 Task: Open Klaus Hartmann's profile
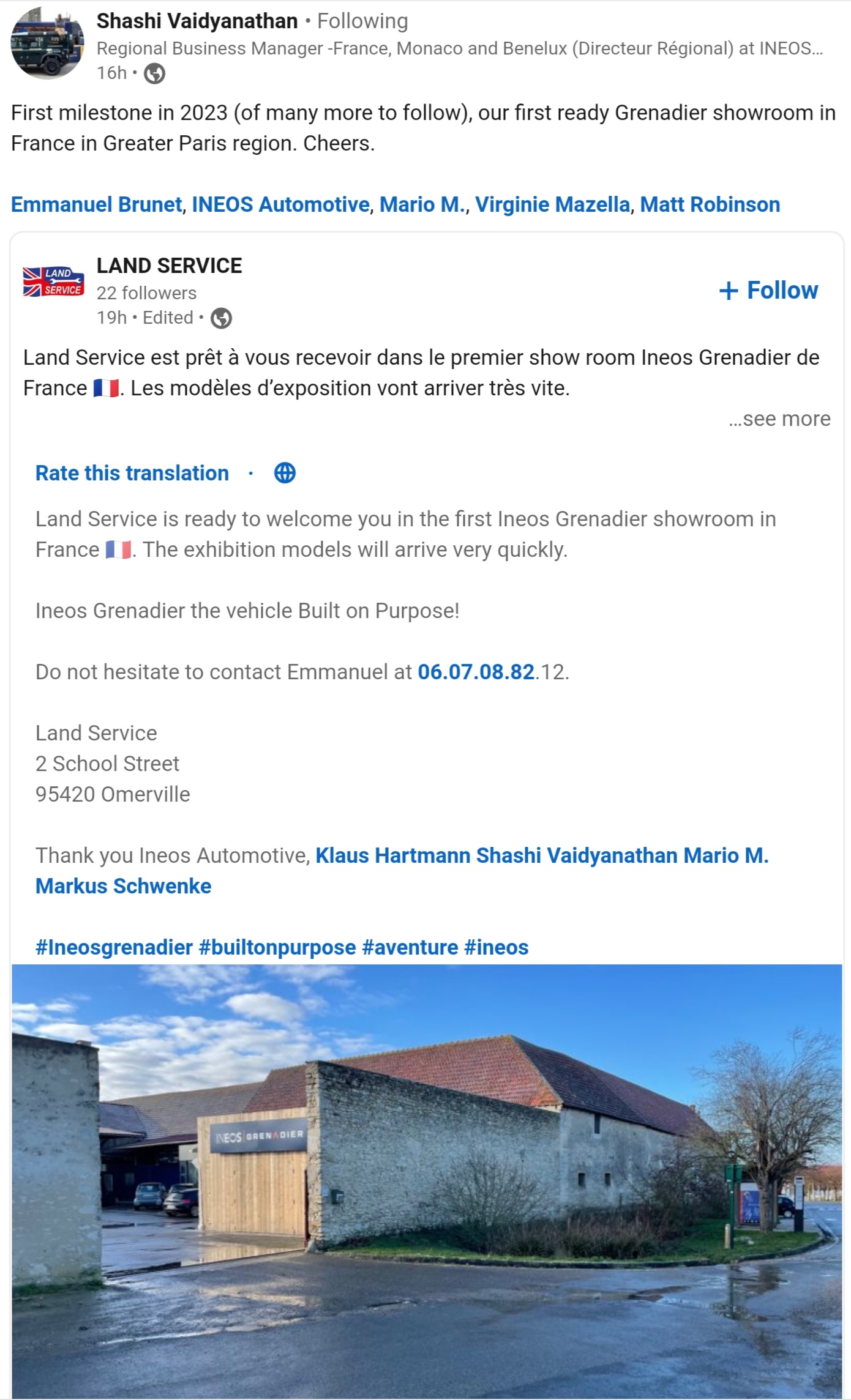point(392,855)
